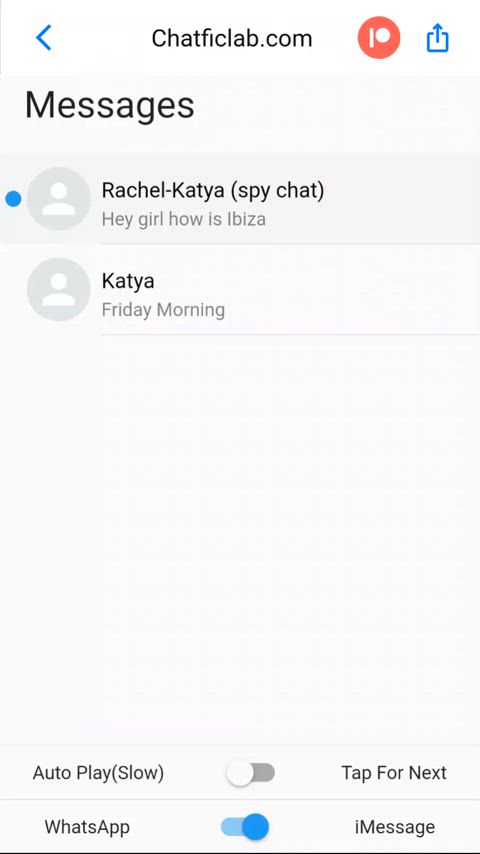This screenshot has height=854, width=480.
Task: Toggle the Auto Play / Tap For Next switch
Action: (x=251, y=773)
